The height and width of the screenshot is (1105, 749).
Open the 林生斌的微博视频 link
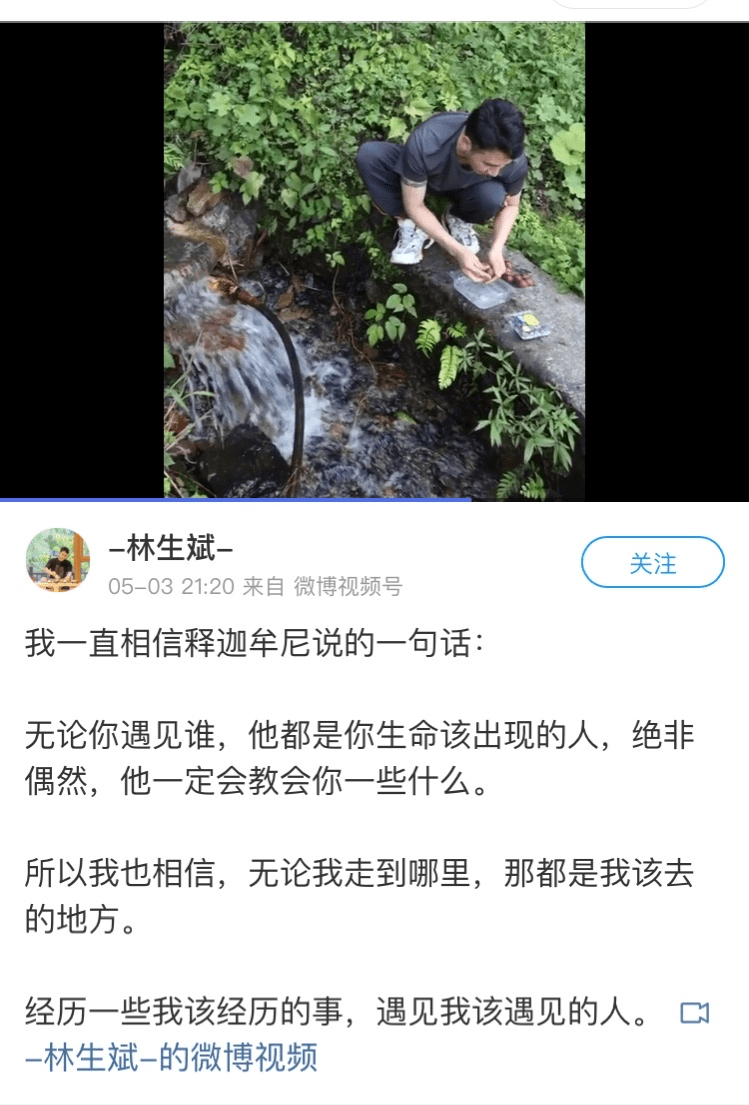point(171,1057)
